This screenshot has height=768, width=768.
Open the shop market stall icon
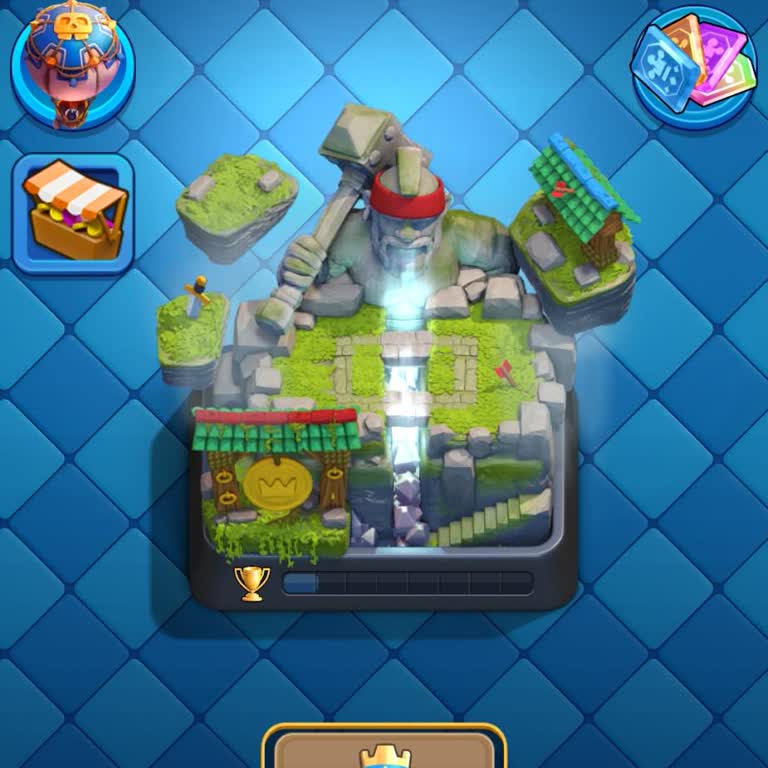73,213
